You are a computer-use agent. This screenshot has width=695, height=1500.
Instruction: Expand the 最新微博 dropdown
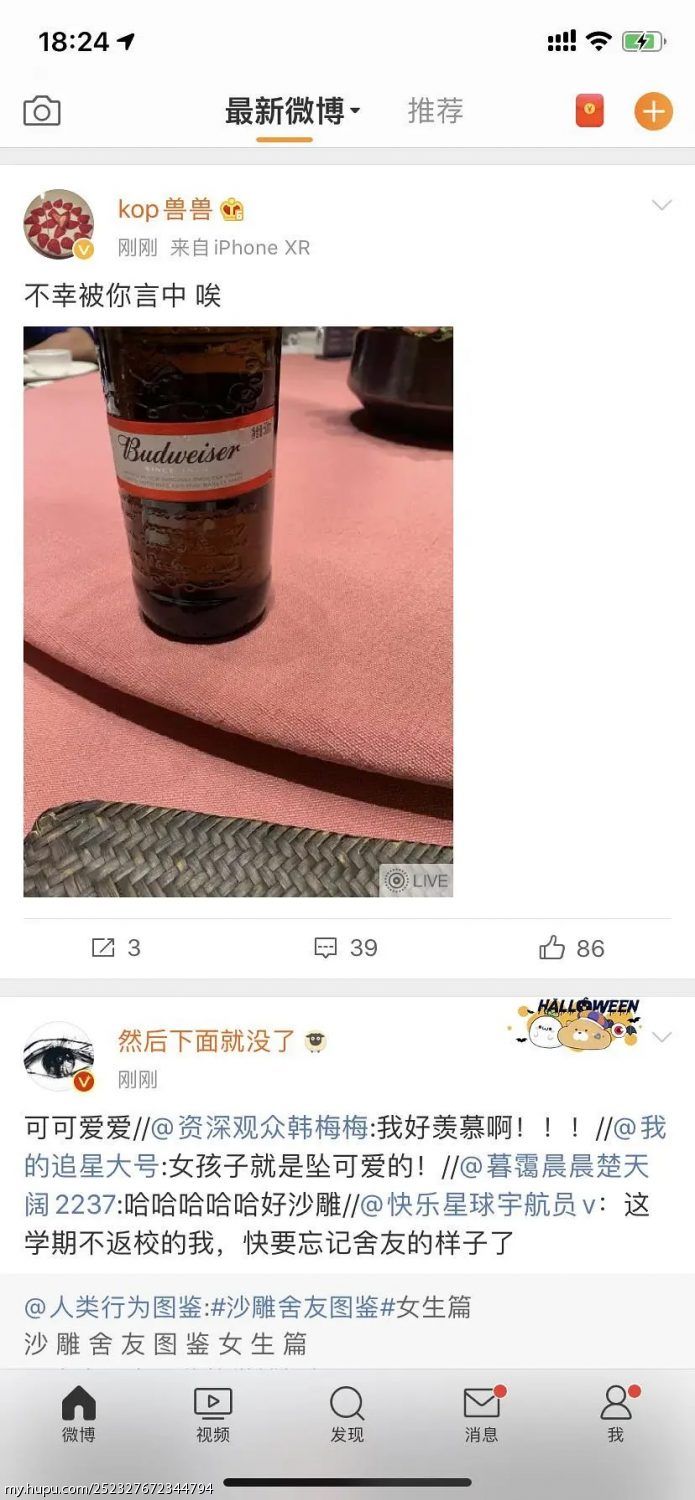tap(292, 111)
